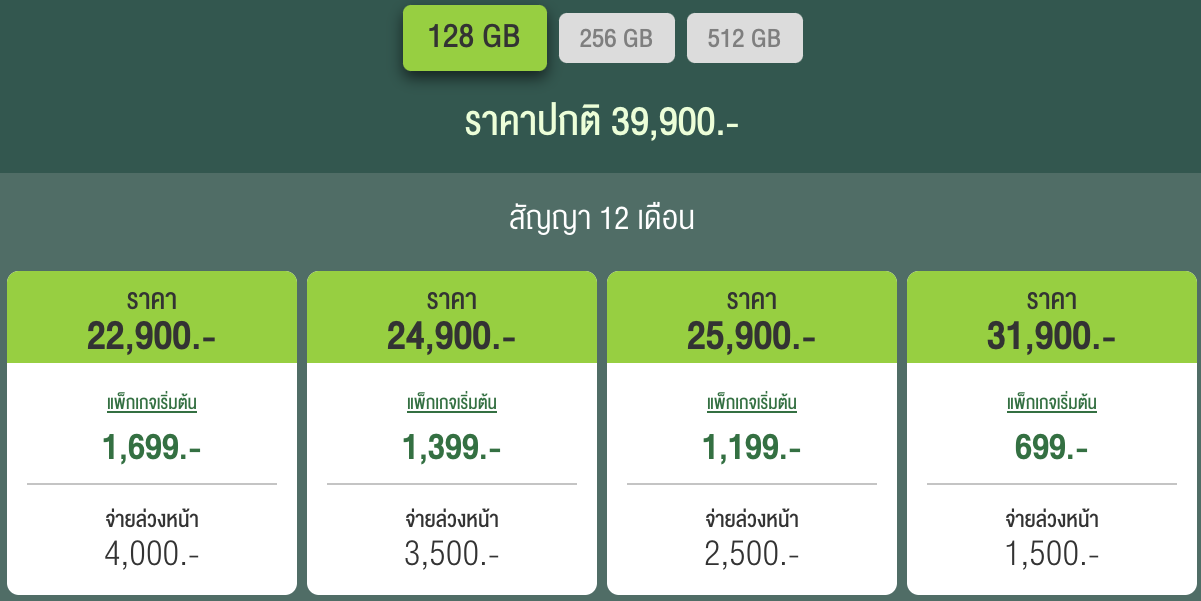The width and height of the screenshot is (1201, 601).
Task: Switch to the 256 GB storage option
Action: pos(616,39)
